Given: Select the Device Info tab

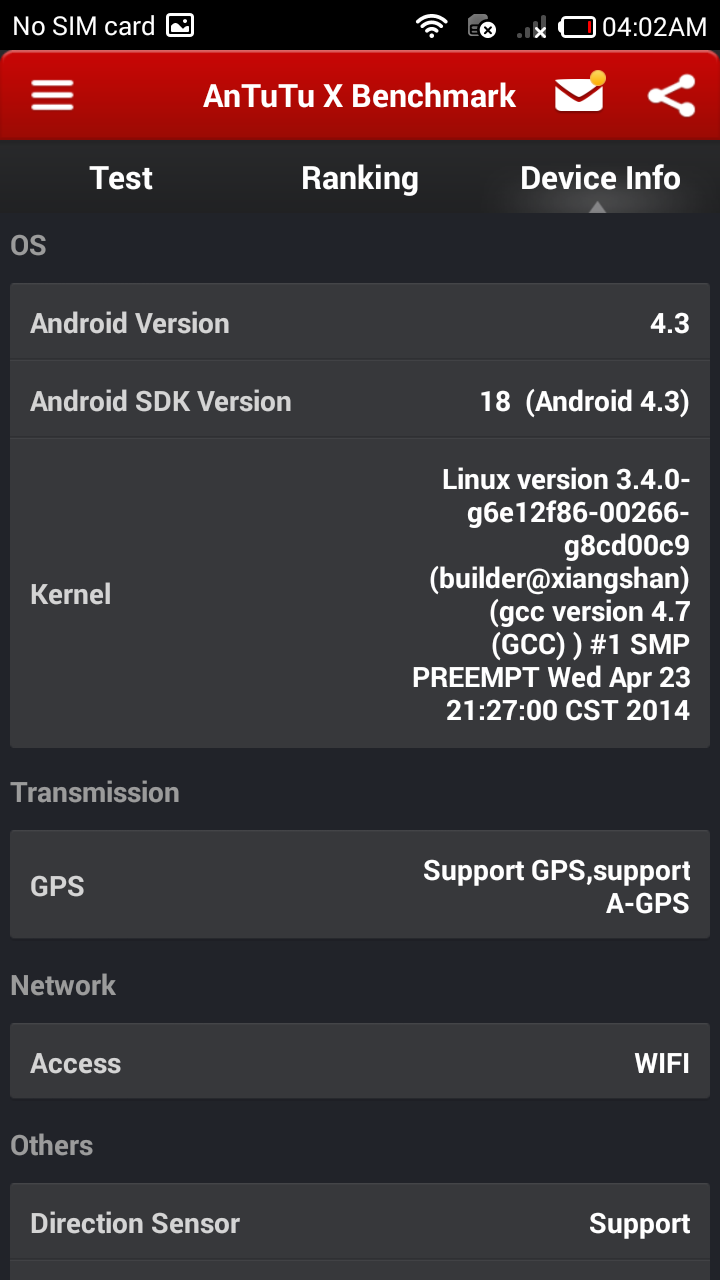Looking at the screenshot, I should 600,178.
